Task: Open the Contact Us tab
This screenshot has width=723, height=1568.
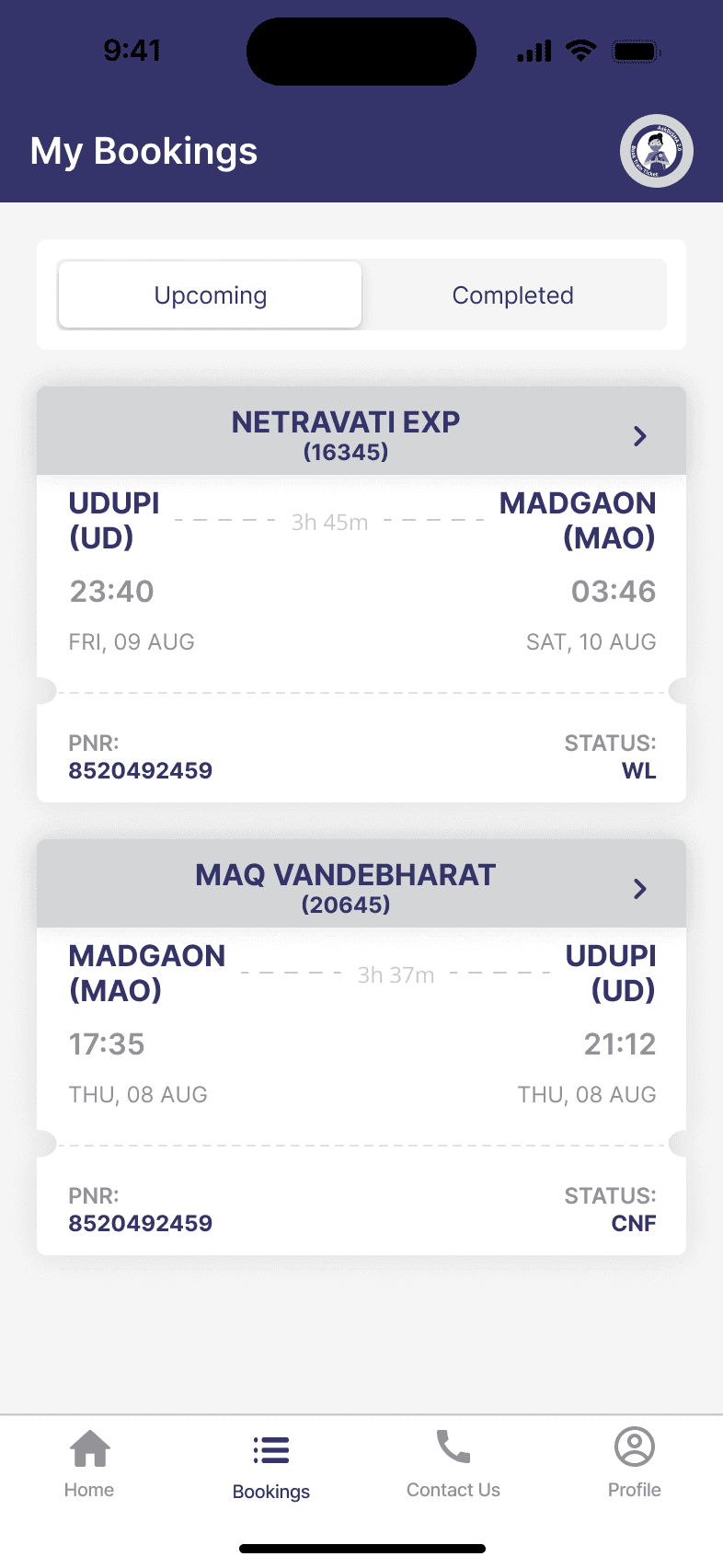Action: [453, 1463]
